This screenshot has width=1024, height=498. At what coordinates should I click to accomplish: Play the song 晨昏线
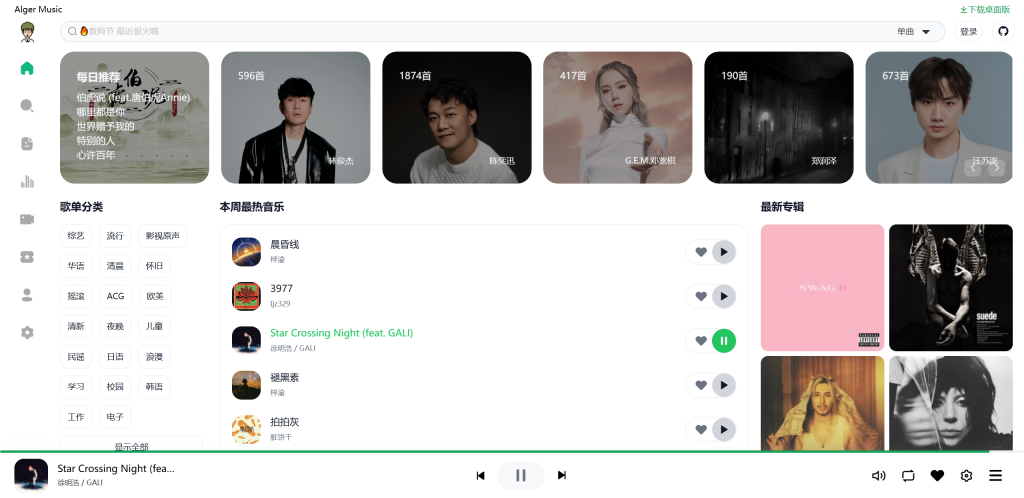(724, 252)
